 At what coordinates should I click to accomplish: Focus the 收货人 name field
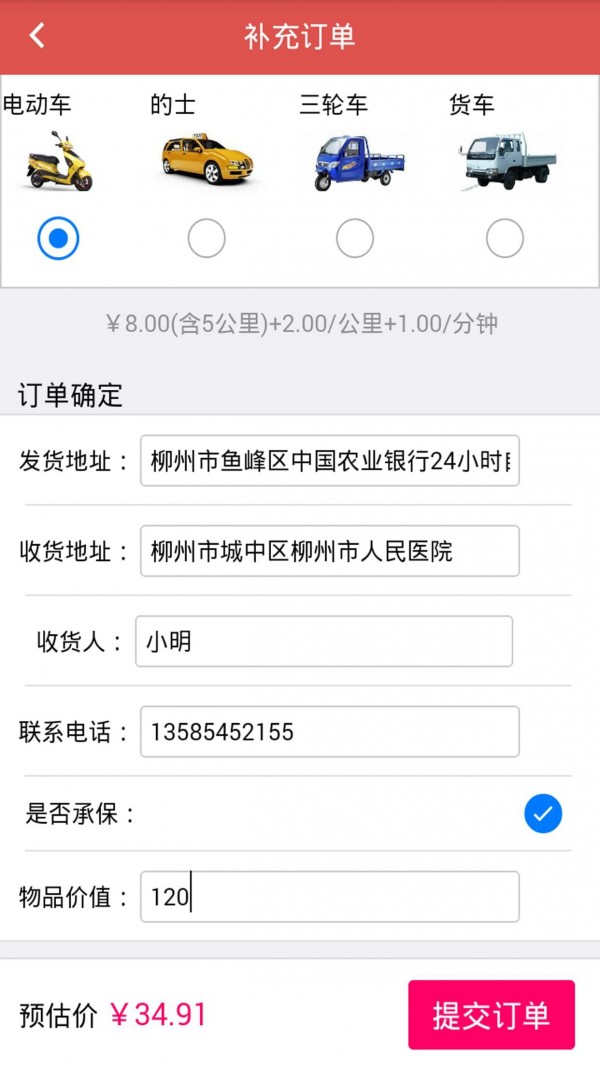pyautogui.click(x=324, y=641)
